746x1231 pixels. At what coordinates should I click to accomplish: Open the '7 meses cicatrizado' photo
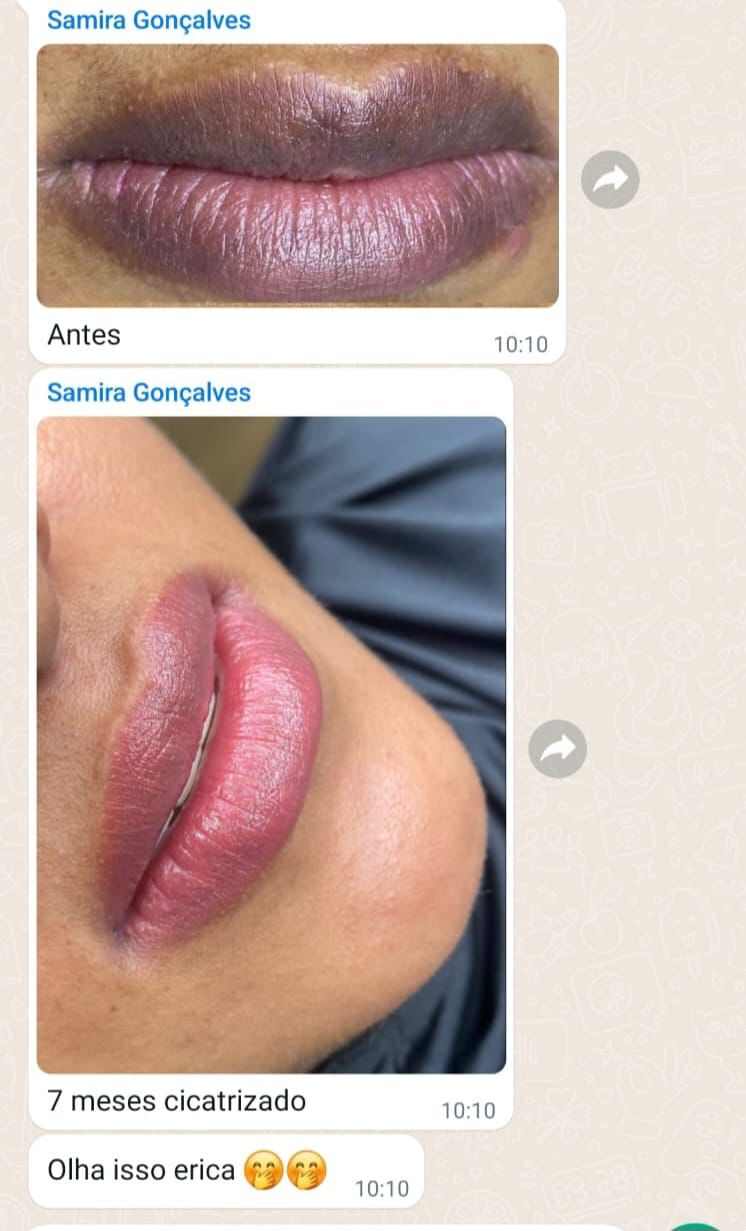[x=271, y=744]
